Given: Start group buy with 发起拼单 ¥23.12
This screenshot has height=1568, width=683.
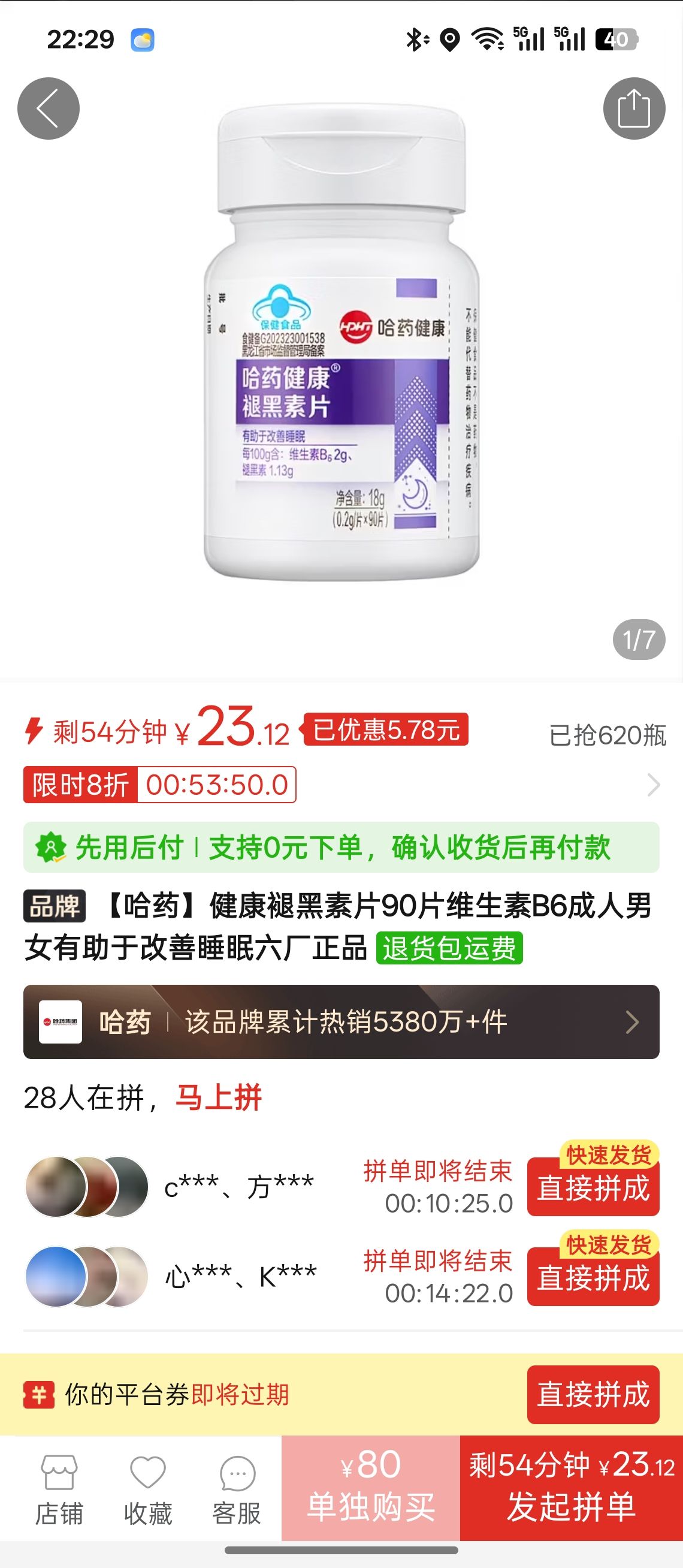Looking at the screenshot, I should click(x=572, y=1488).
